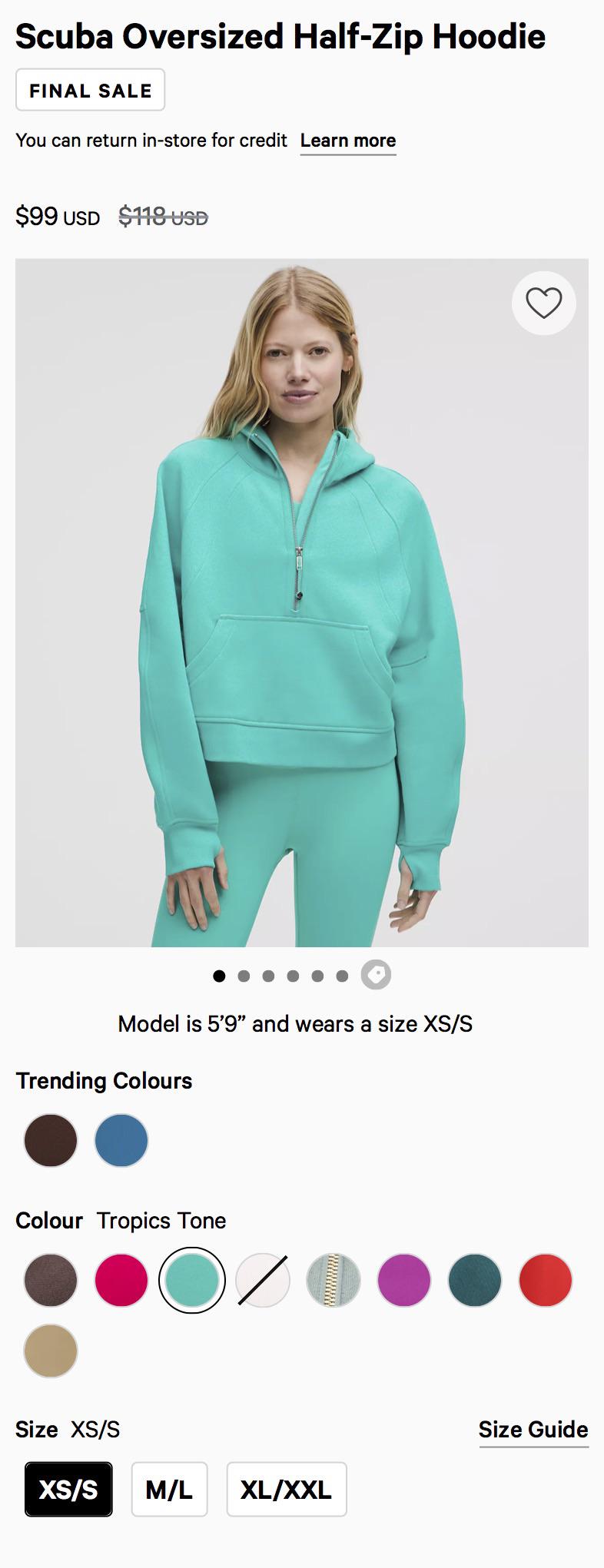Jump to the second product image dot
The width and height of the screenshot is (604, 1568).
coord(244,976)
